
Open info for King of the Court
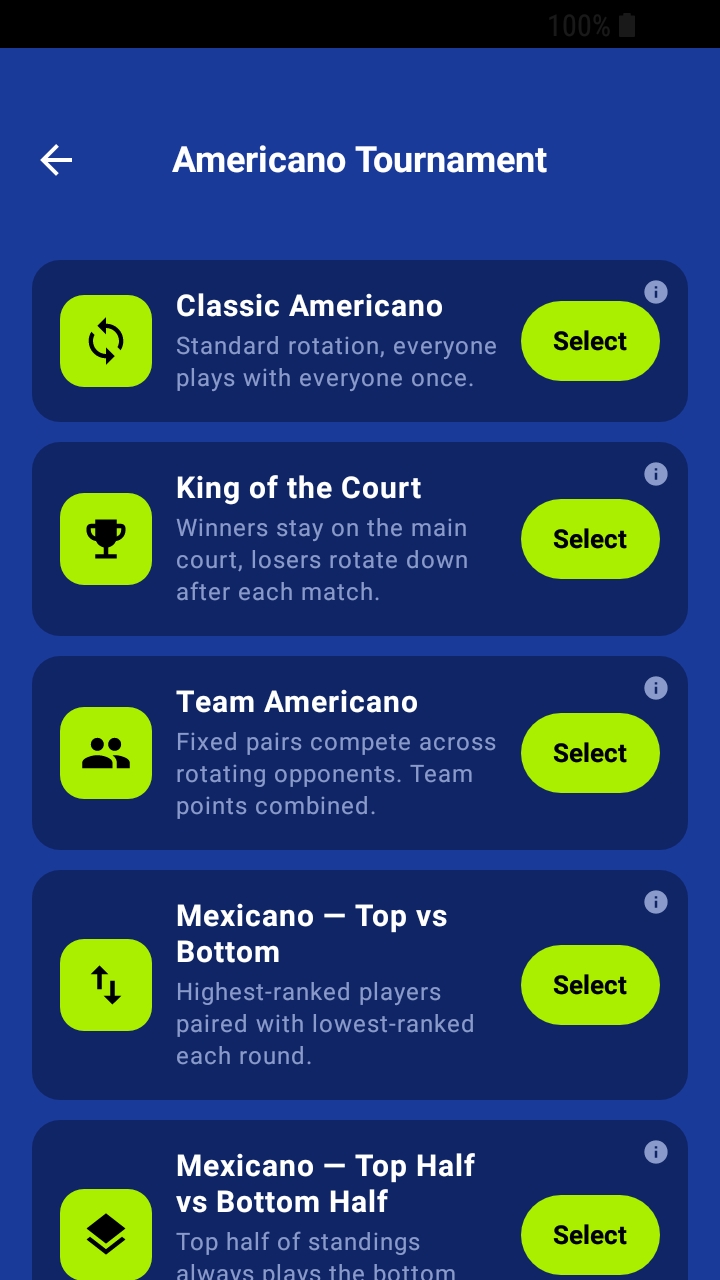point(656,474)
